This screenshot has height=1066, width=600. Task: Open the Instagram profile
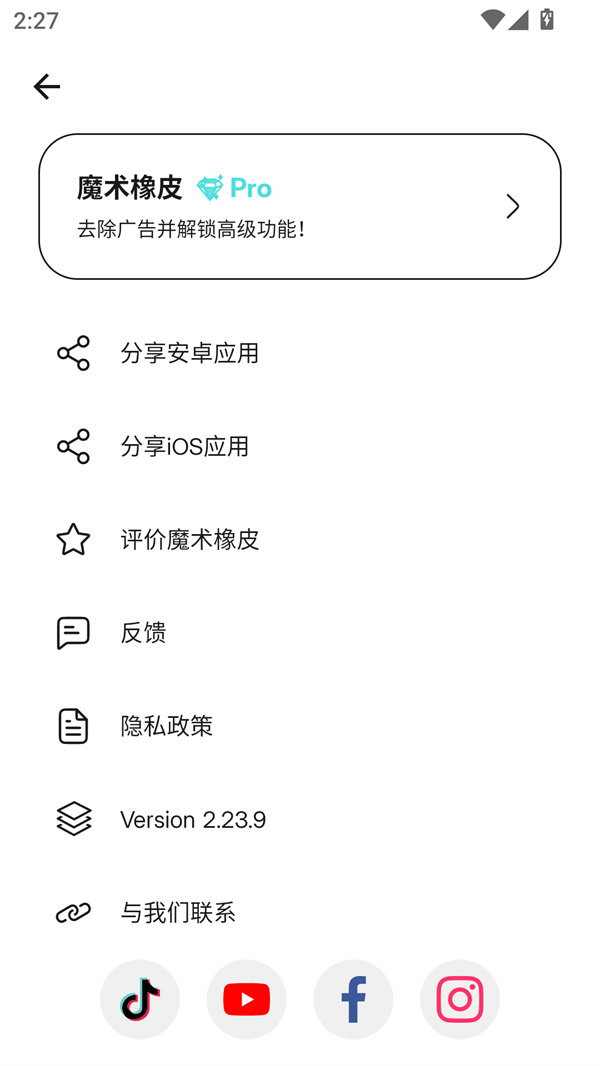coord(460,999)
